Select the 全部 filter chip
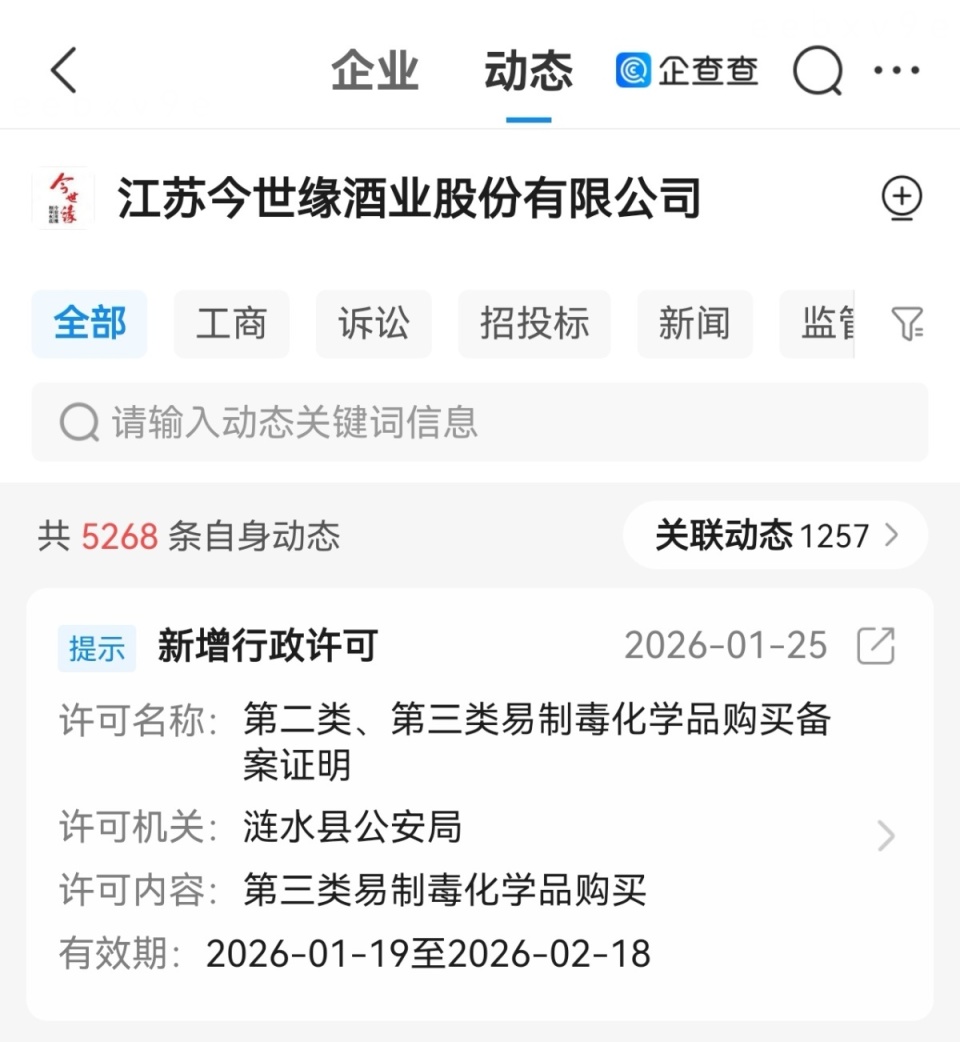Viewport: 960px width, 1042px height. pyautogui.click(x=89, y=323)
